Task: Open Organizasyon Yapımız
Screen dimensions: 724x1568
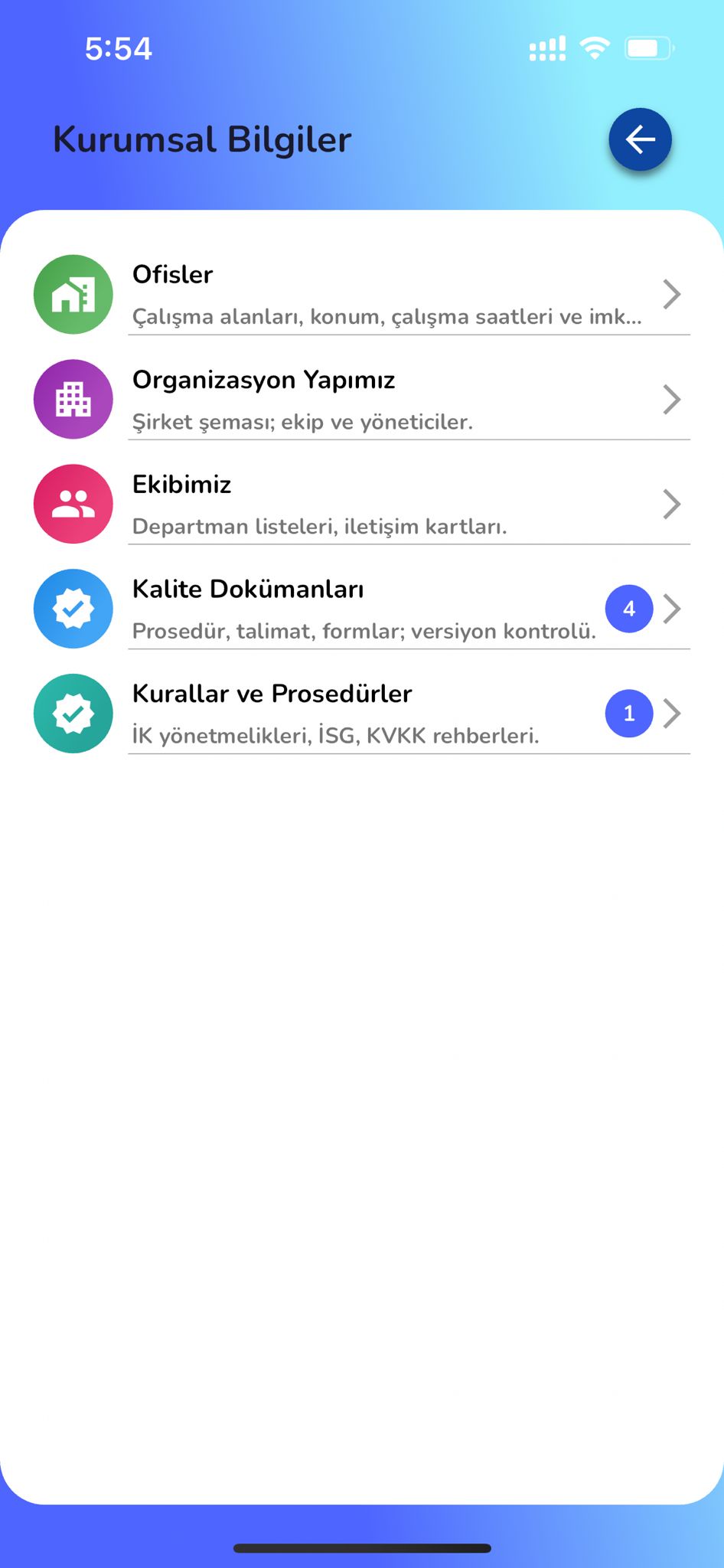Action: click(x=362, y=399)
